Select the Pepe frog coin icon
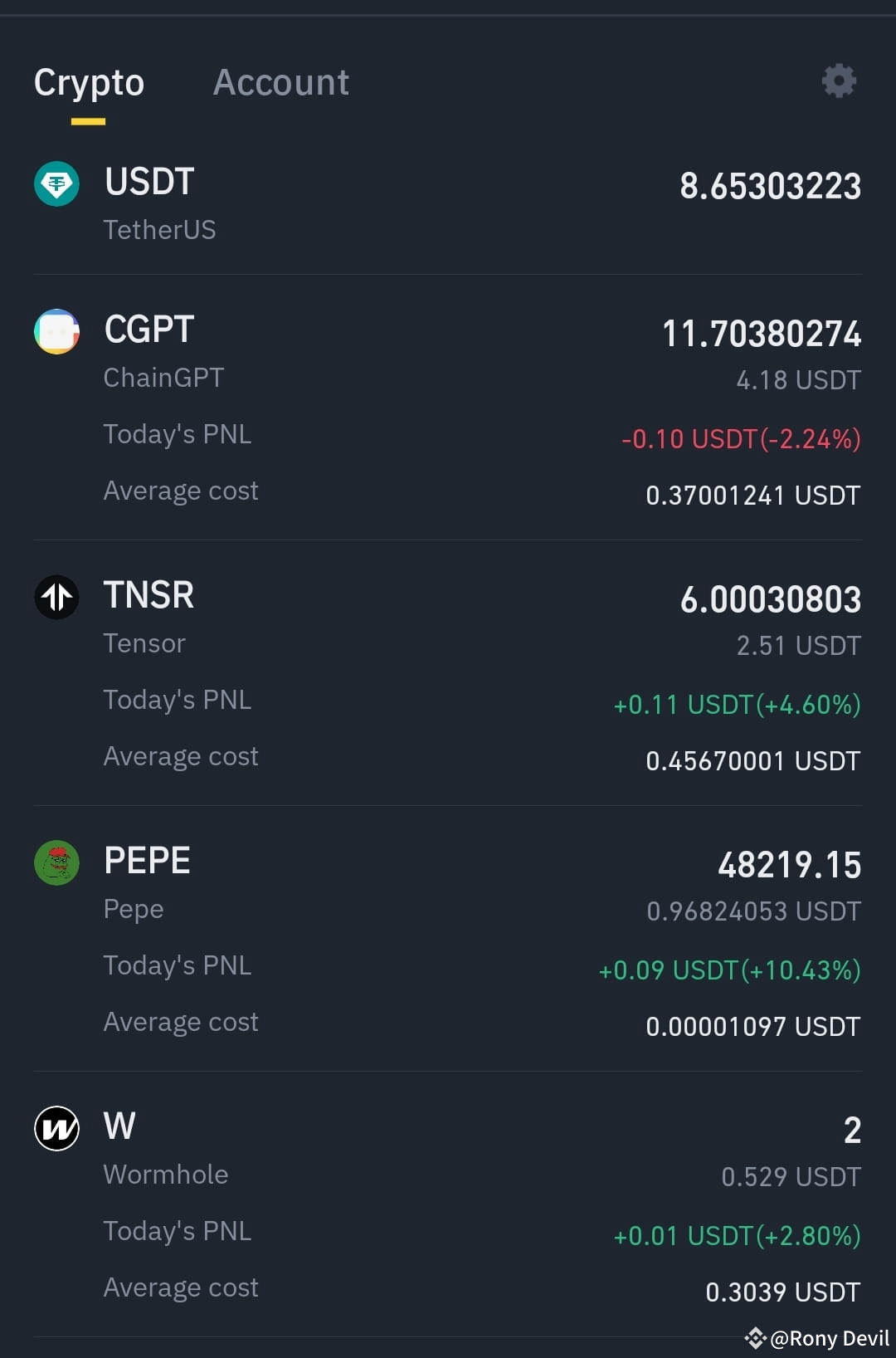The width and height of the screenshot is (896, 1358). click(x=55, y=862)
